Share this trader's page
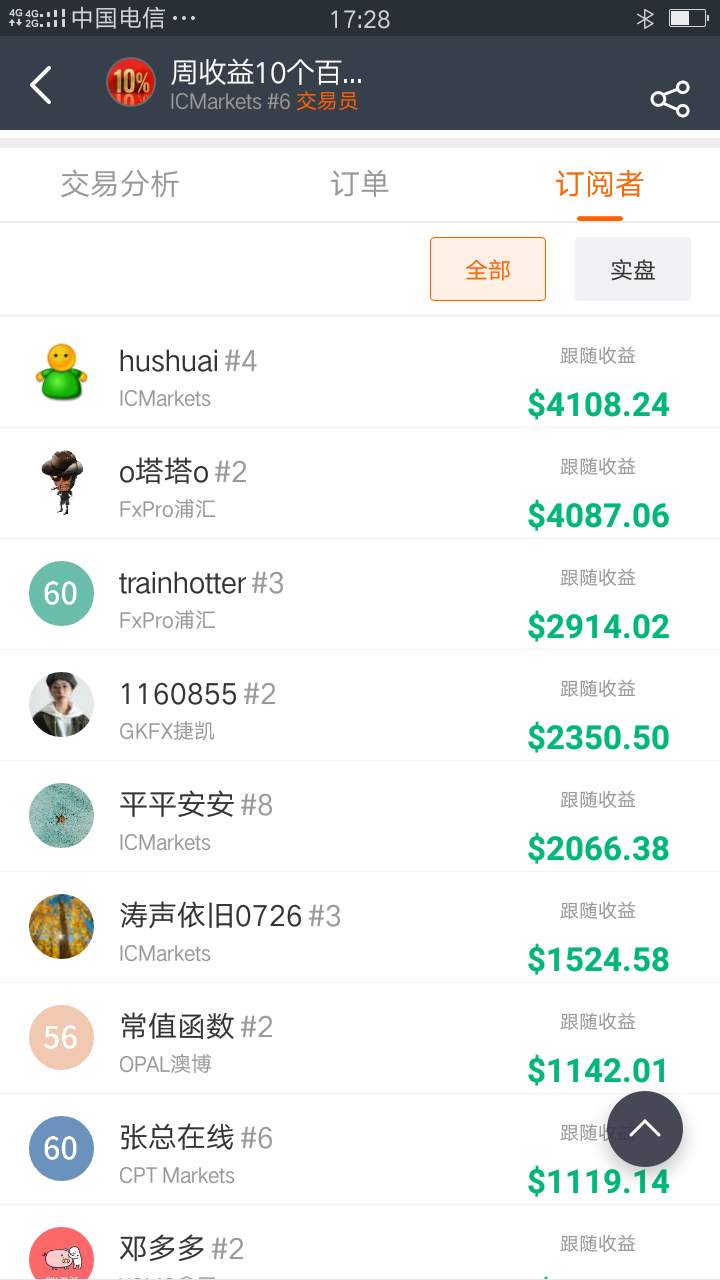 [x=670, y=98]
